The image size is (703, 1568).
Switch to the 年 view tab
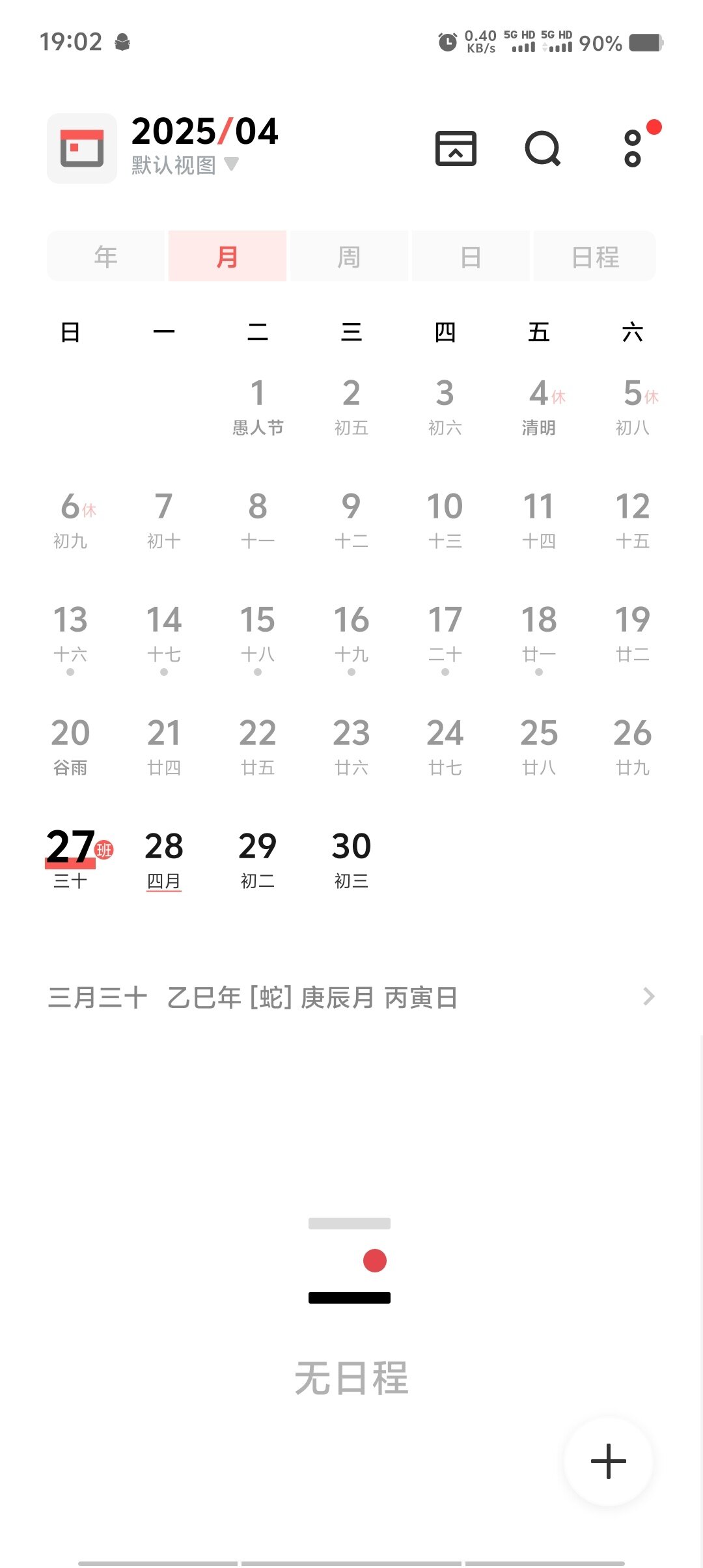click(x=105, y=256)
